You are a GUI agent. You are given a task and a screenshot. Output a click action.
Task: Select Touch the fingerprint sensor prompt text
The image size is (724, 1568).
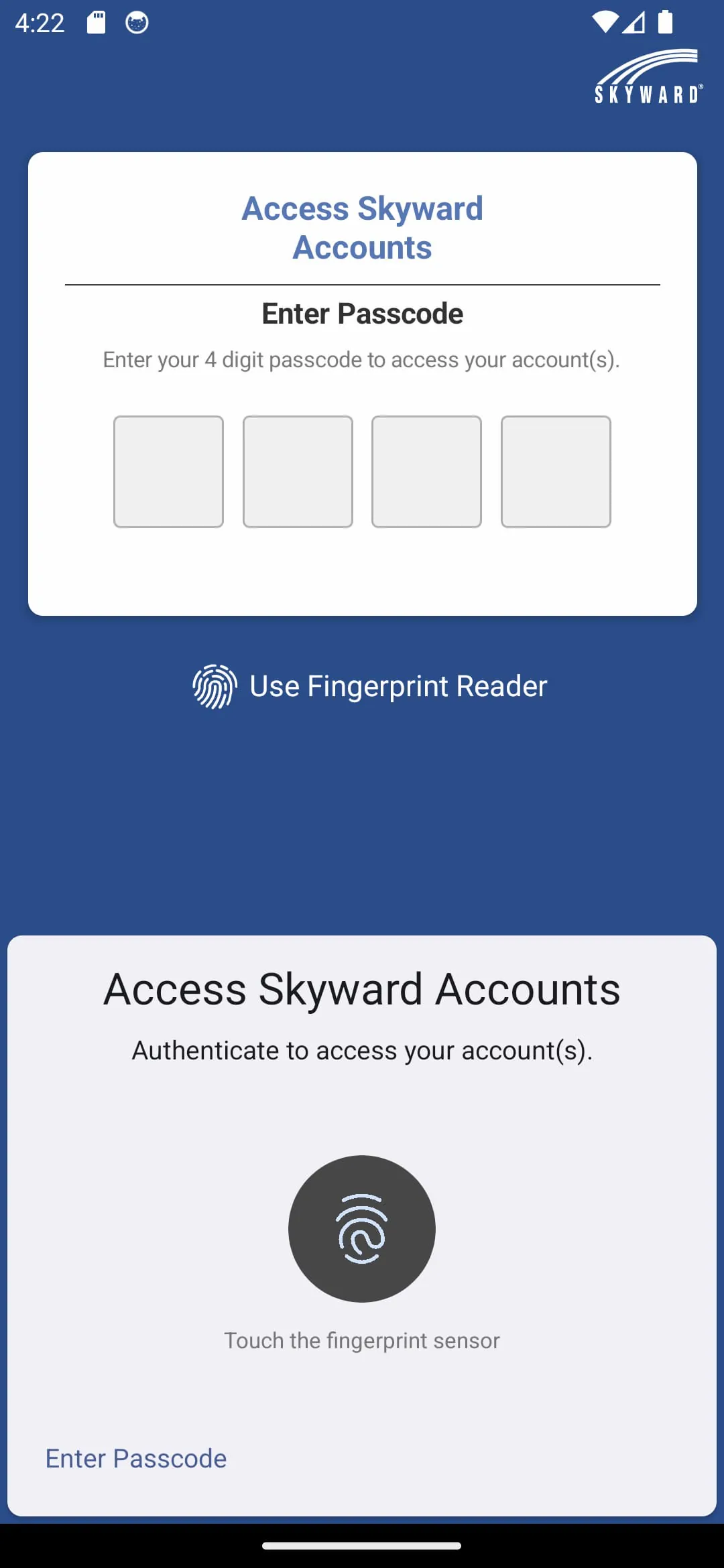pyautogui.click(x=361, y=1340)
